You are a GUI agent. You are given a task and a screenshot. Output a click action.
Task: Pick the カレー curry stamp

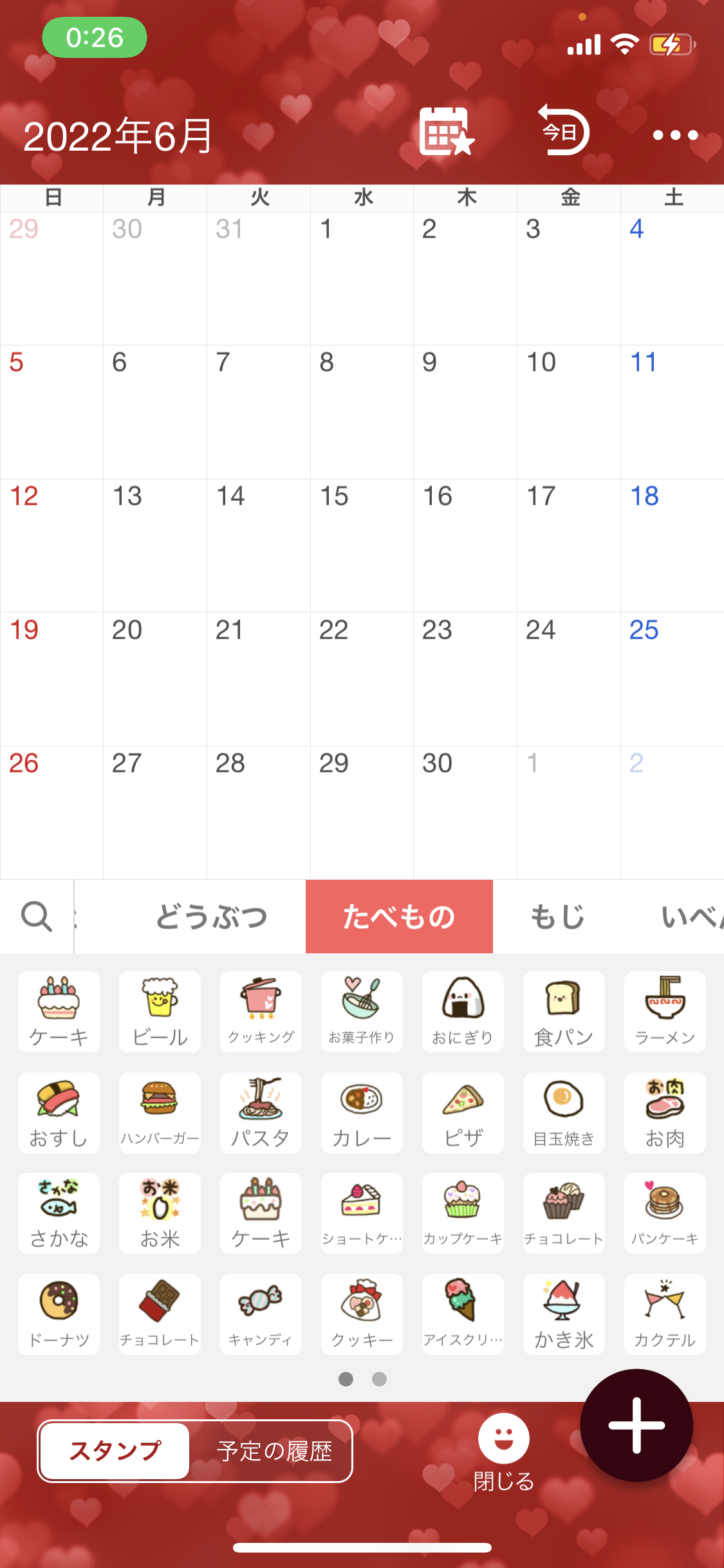362,1112
